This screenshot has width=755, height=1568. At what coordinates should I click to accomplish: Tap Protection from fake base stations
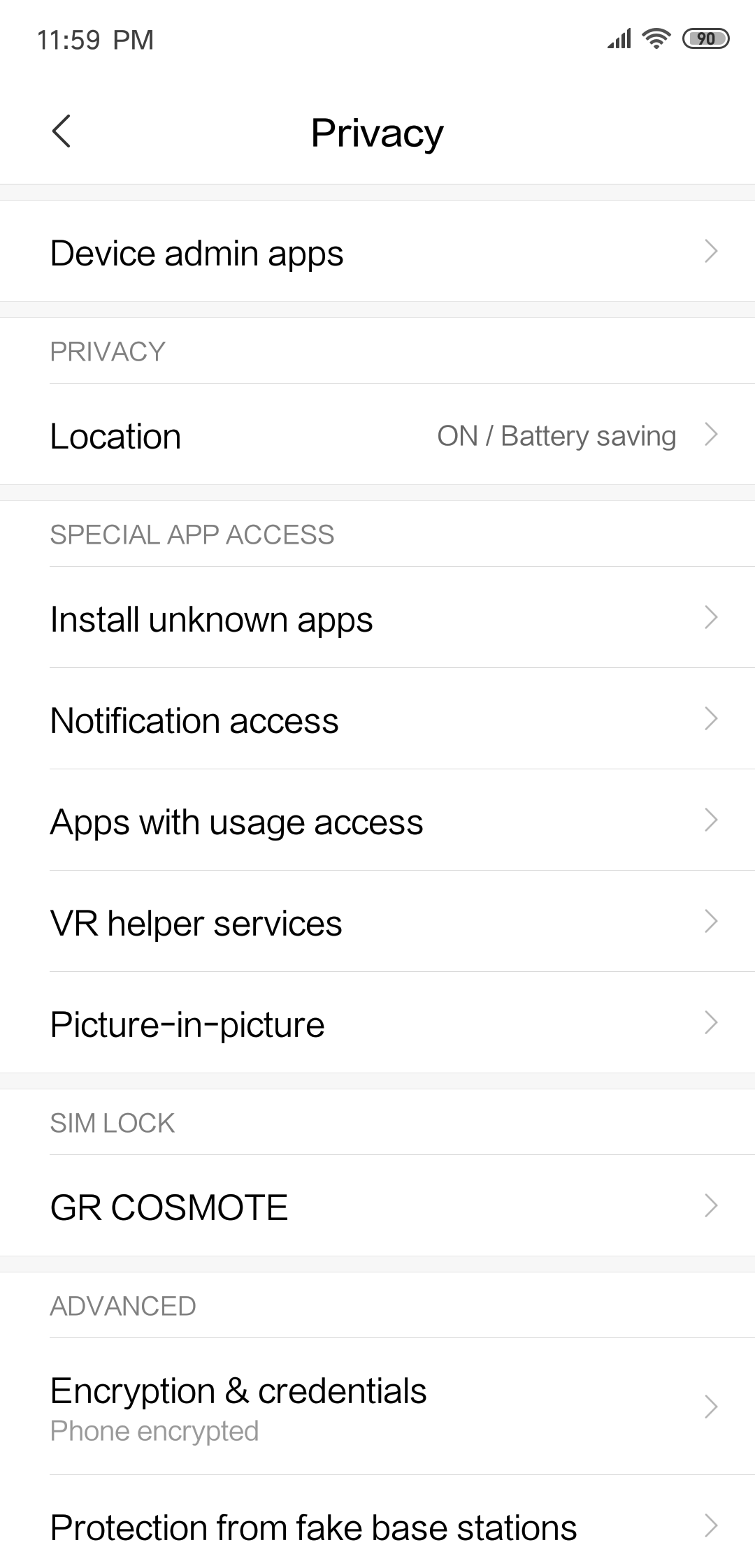click(x=377, y=1527)
